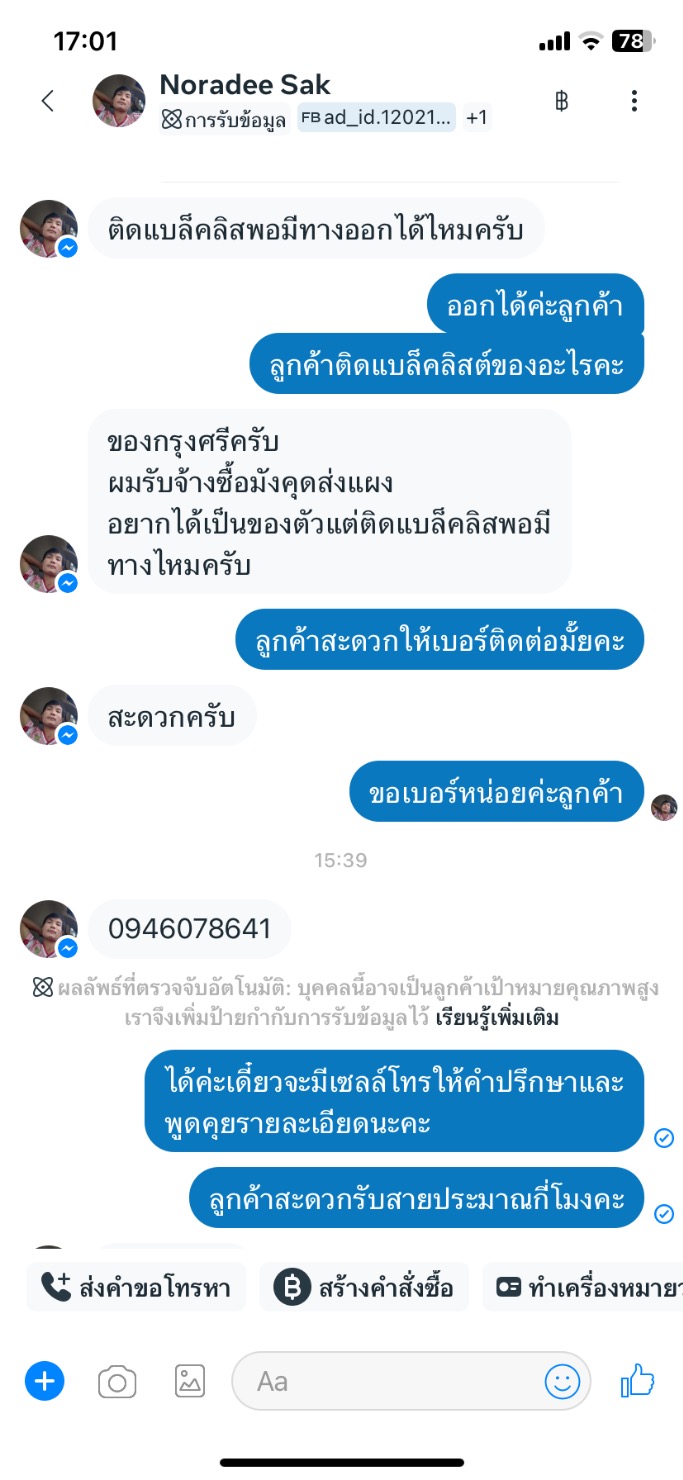Focus the Aa message input field
Viewport: 683px width, 1480px height.
pyautogui.click(x=390, y=1382)
